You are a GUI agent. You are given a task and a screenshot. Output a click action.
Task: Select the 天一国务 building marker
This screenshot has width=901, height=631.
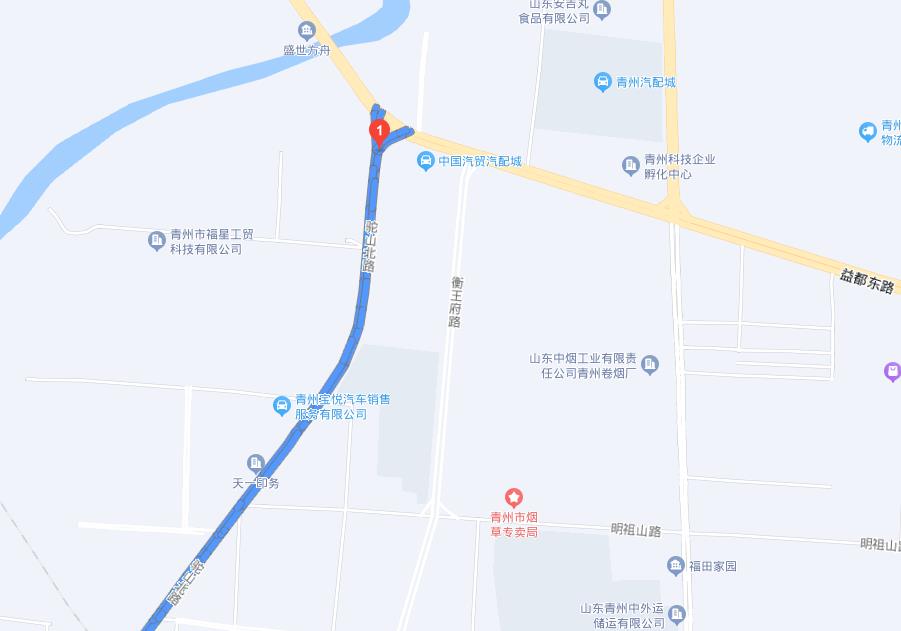tap(256, 463)
